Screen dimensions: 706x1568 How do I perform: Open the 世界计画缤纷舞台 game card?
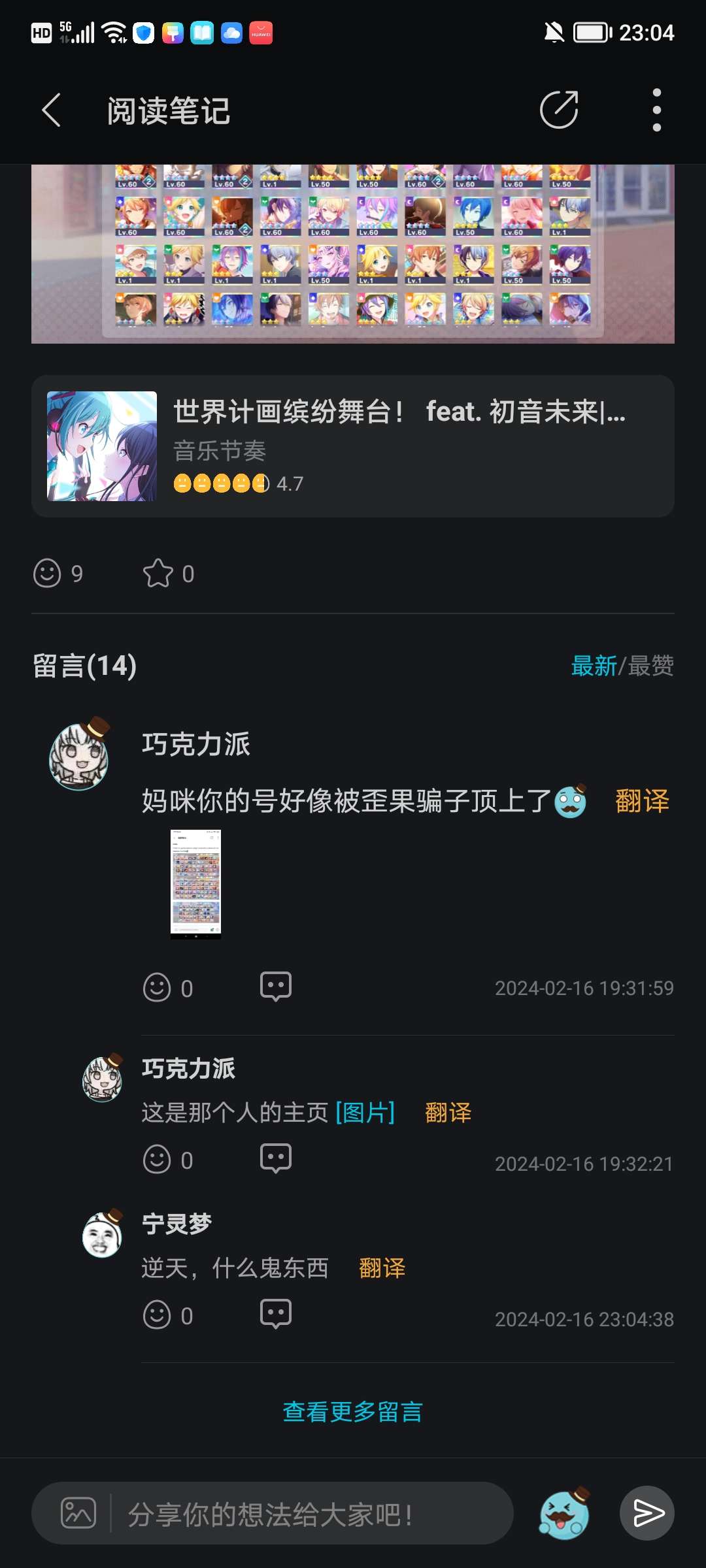(353, 446)
